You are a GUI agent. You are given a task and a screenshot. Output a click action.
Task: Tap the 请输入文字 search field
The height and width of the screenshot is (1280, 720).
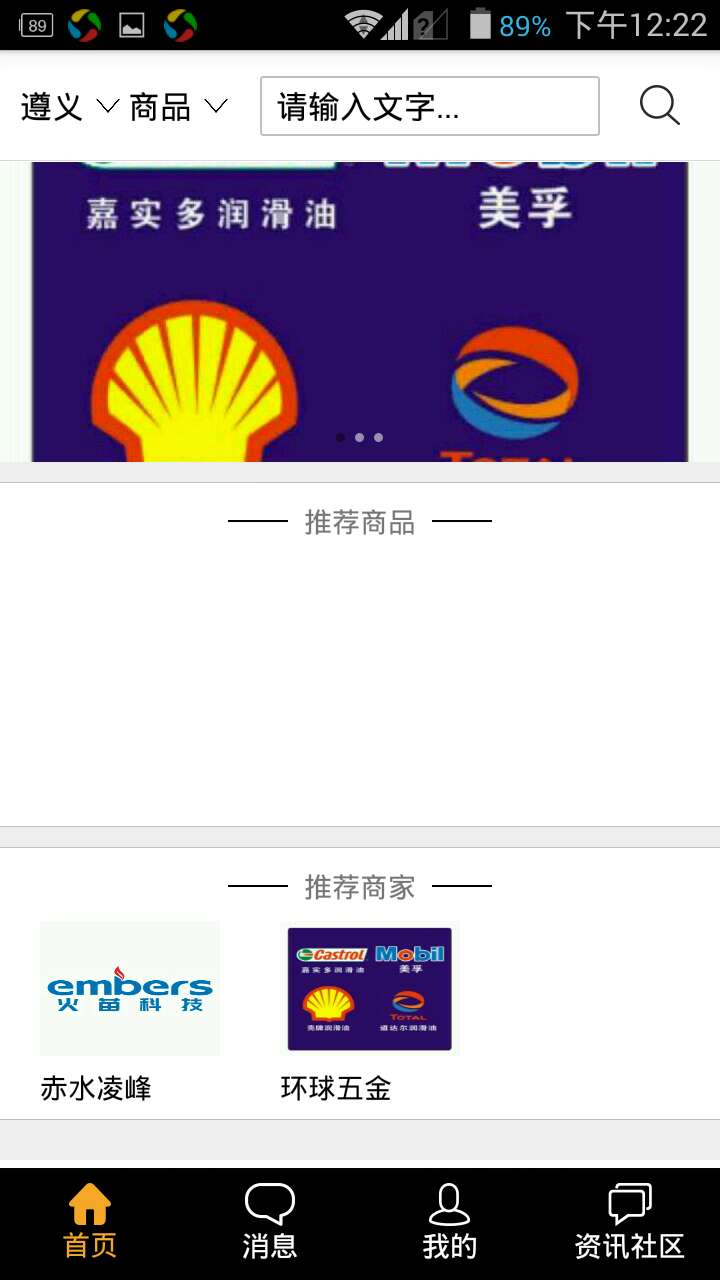coord(429,106)
